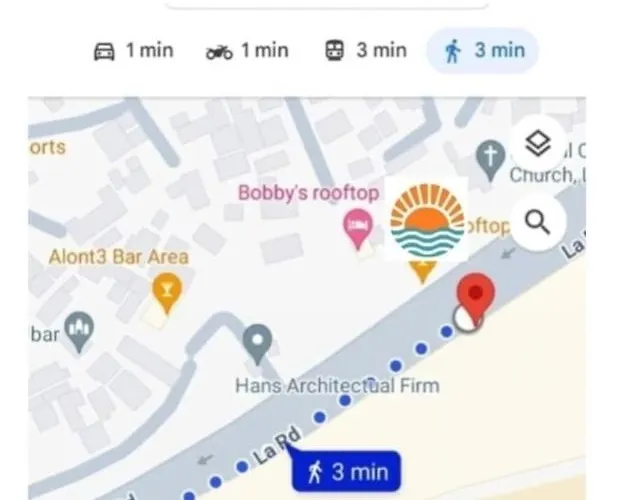Select the walking 3 min mode

[x=482, y=50]
